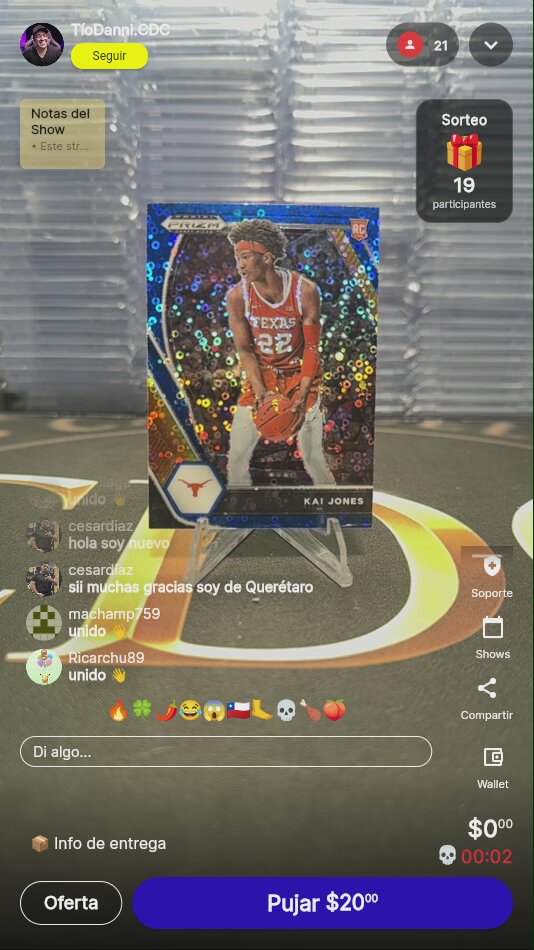View upcoming Shows
This screenshot has width=534, height=950.
[x=492, y=637]
